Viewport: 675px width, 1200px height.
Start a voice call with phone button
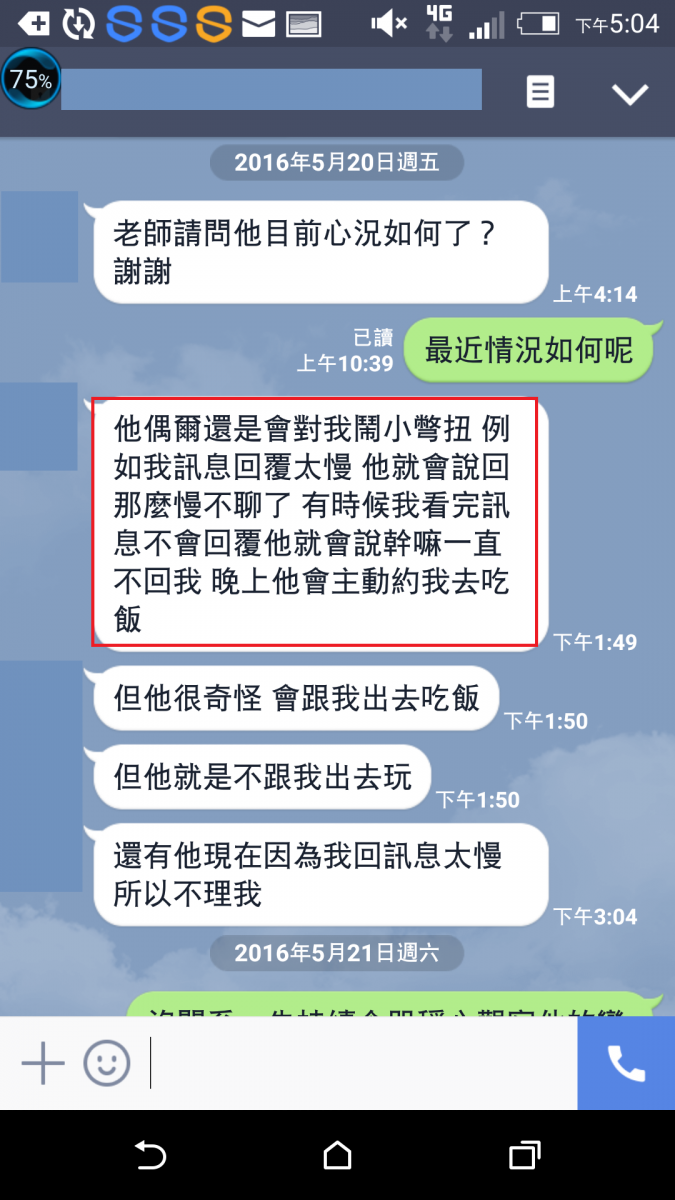tap(626, 1064)
